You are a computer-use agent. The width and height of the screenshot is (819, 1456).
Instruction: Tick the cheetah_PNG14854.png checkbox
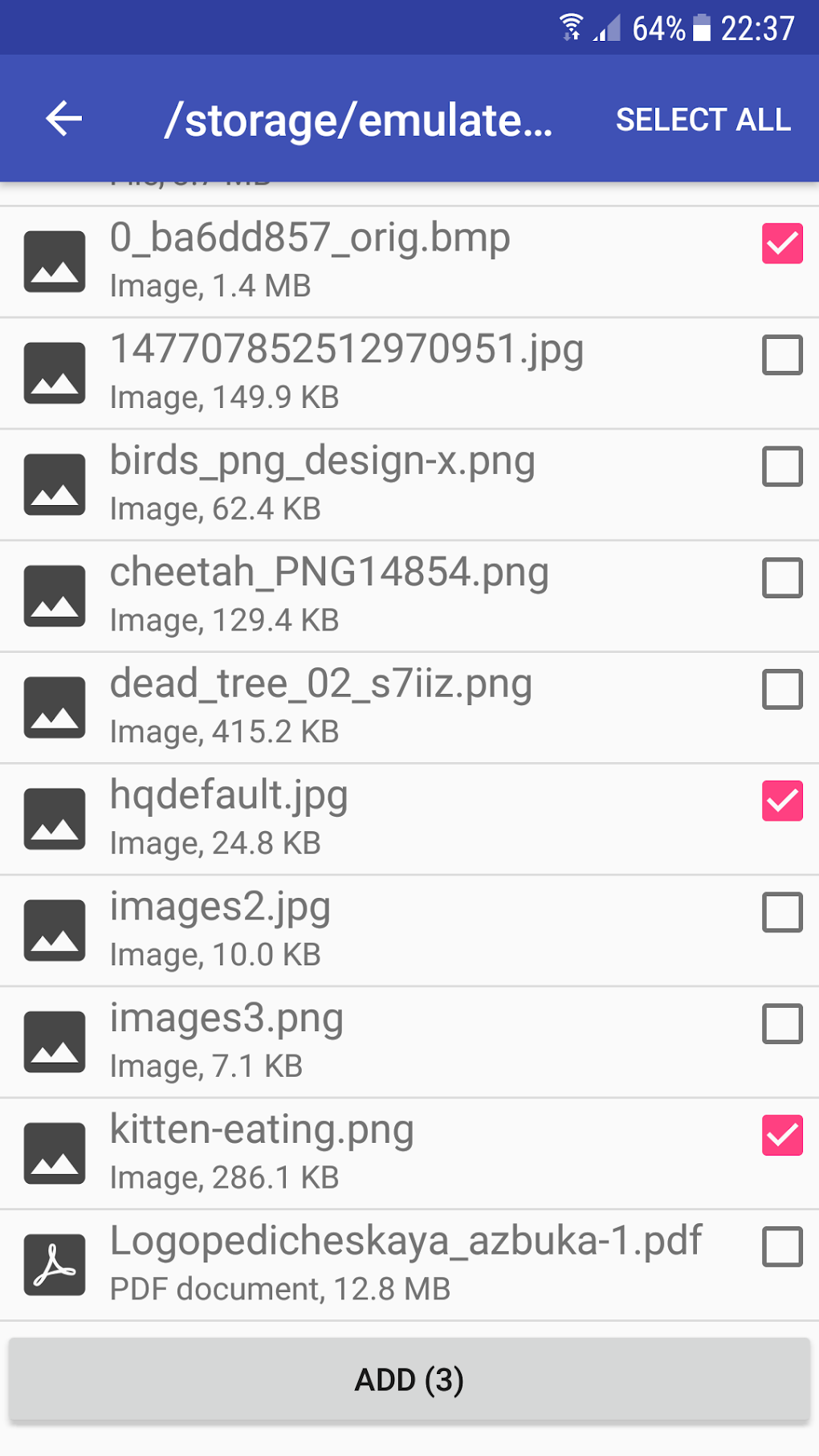coord(782,578)
